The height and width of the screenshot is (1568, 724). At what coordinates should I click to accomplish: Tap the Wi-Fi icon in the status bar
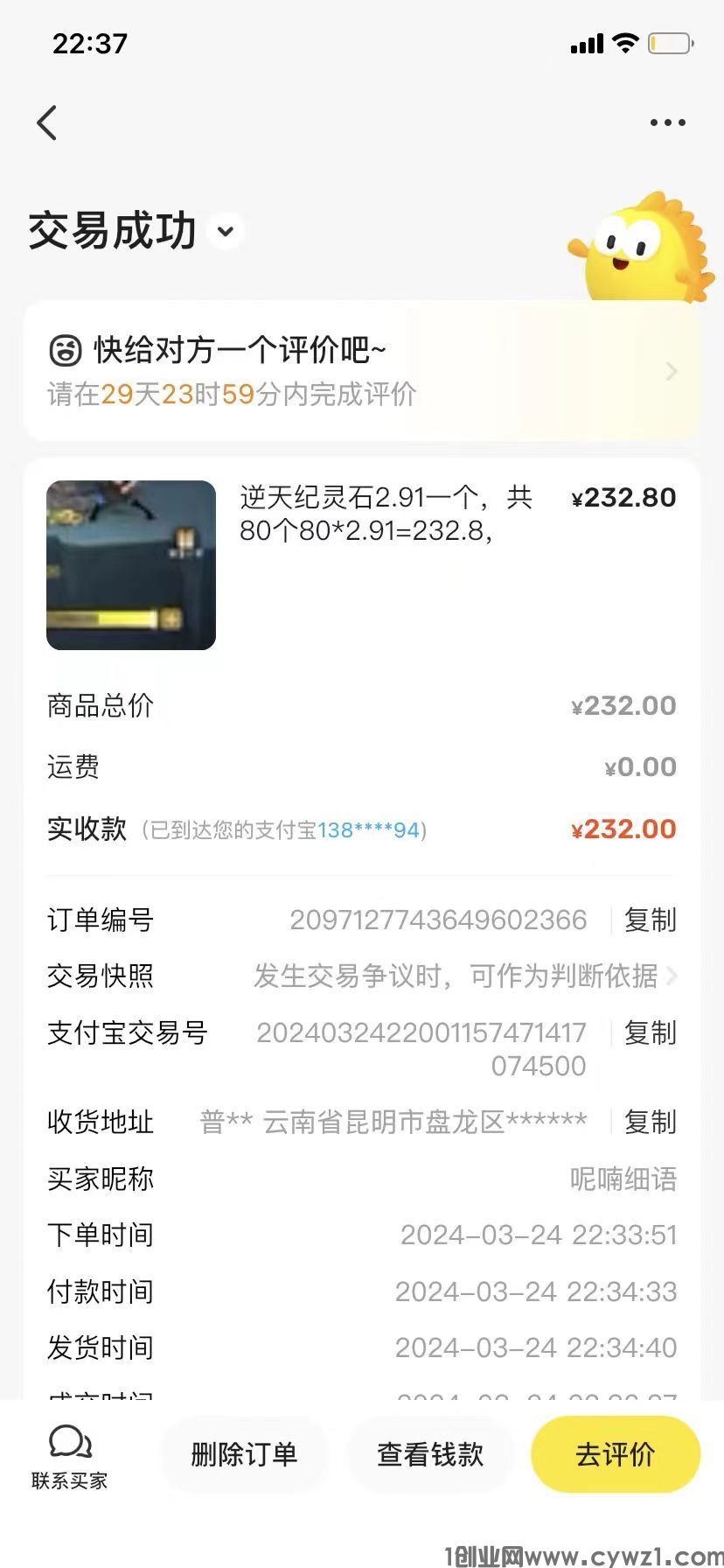pyautogui.click(x=624, y=42)
